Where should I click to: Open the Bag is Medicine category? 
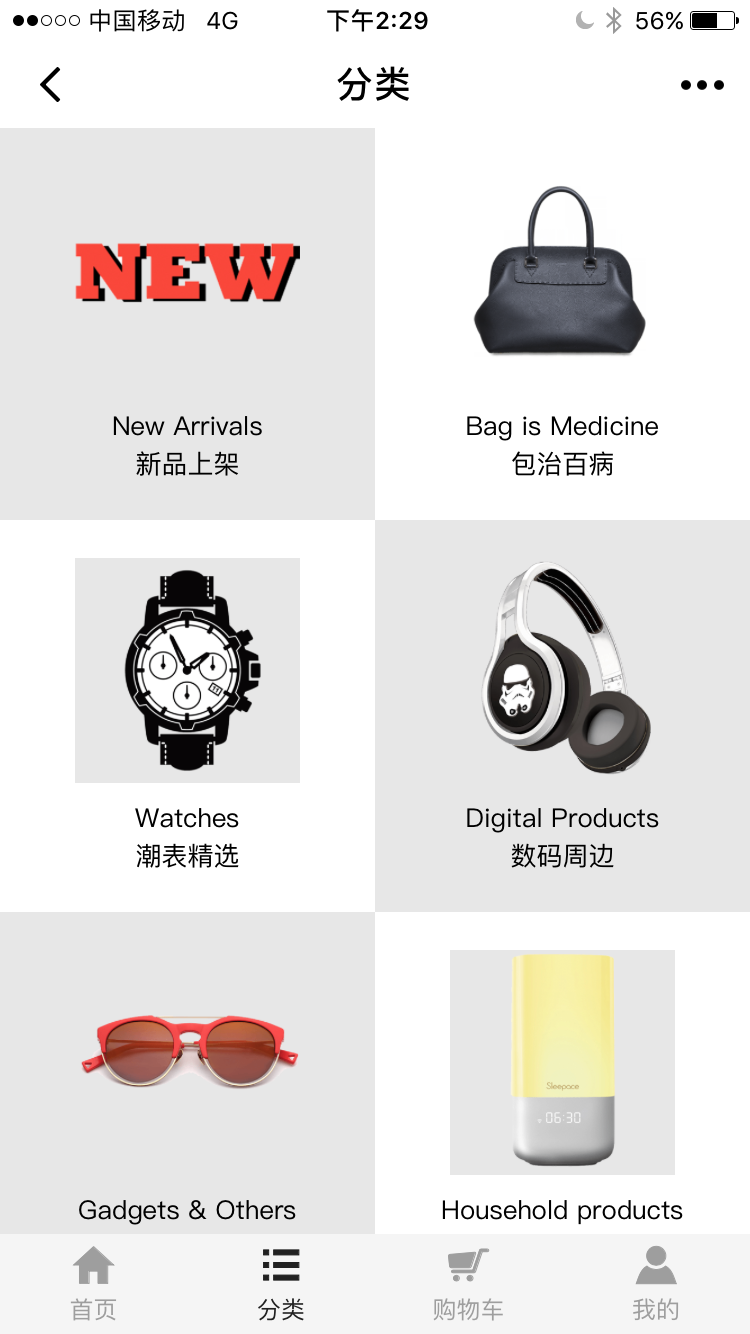coord(562,323)
